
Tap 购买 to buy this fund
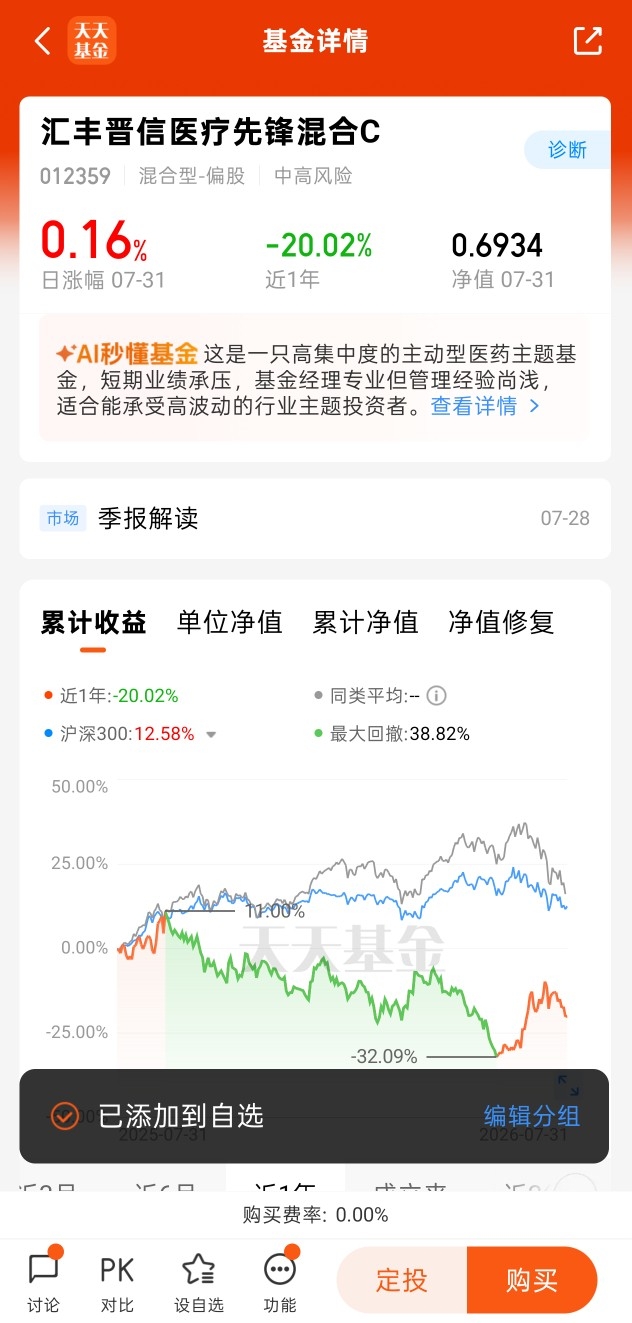532,1280
